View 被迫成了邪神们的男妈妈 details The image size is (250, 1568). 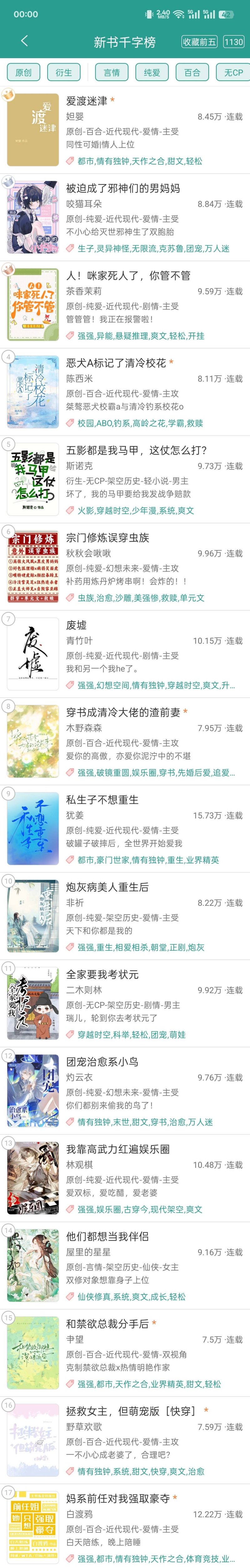click(123, 188)
